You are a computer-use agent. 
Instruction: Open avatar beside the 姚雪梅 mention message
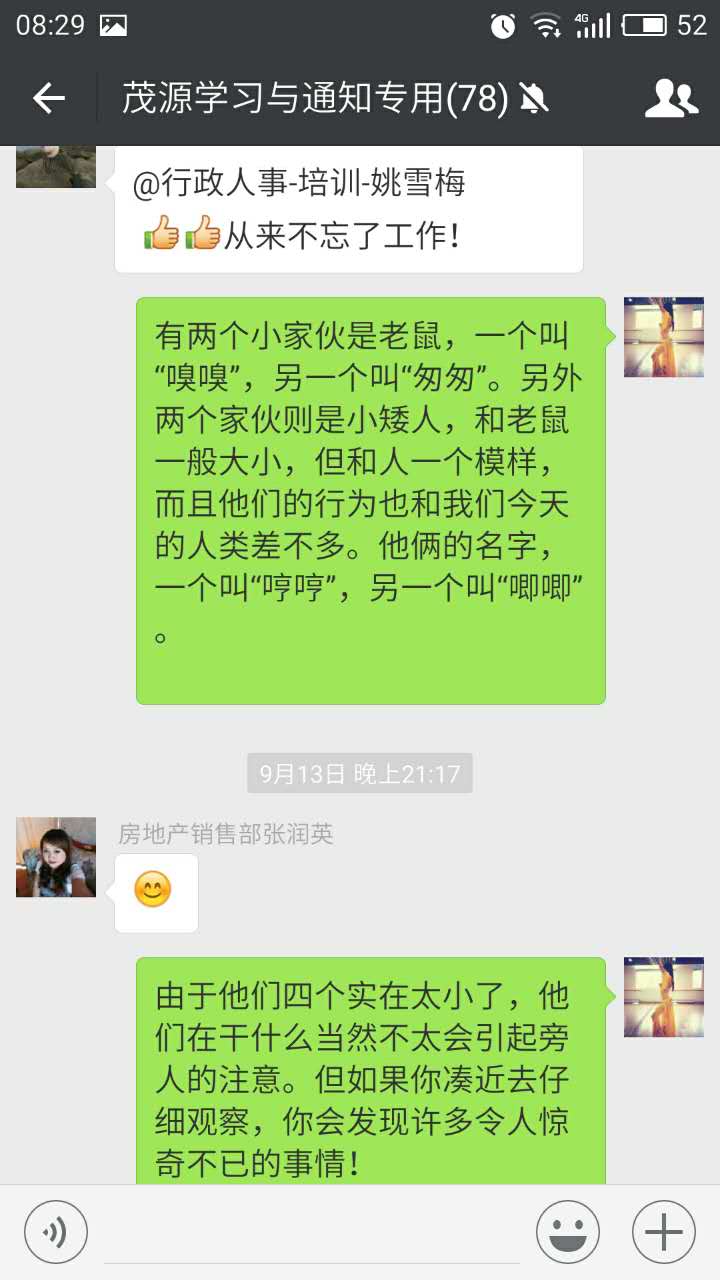[x=56, y=167]
